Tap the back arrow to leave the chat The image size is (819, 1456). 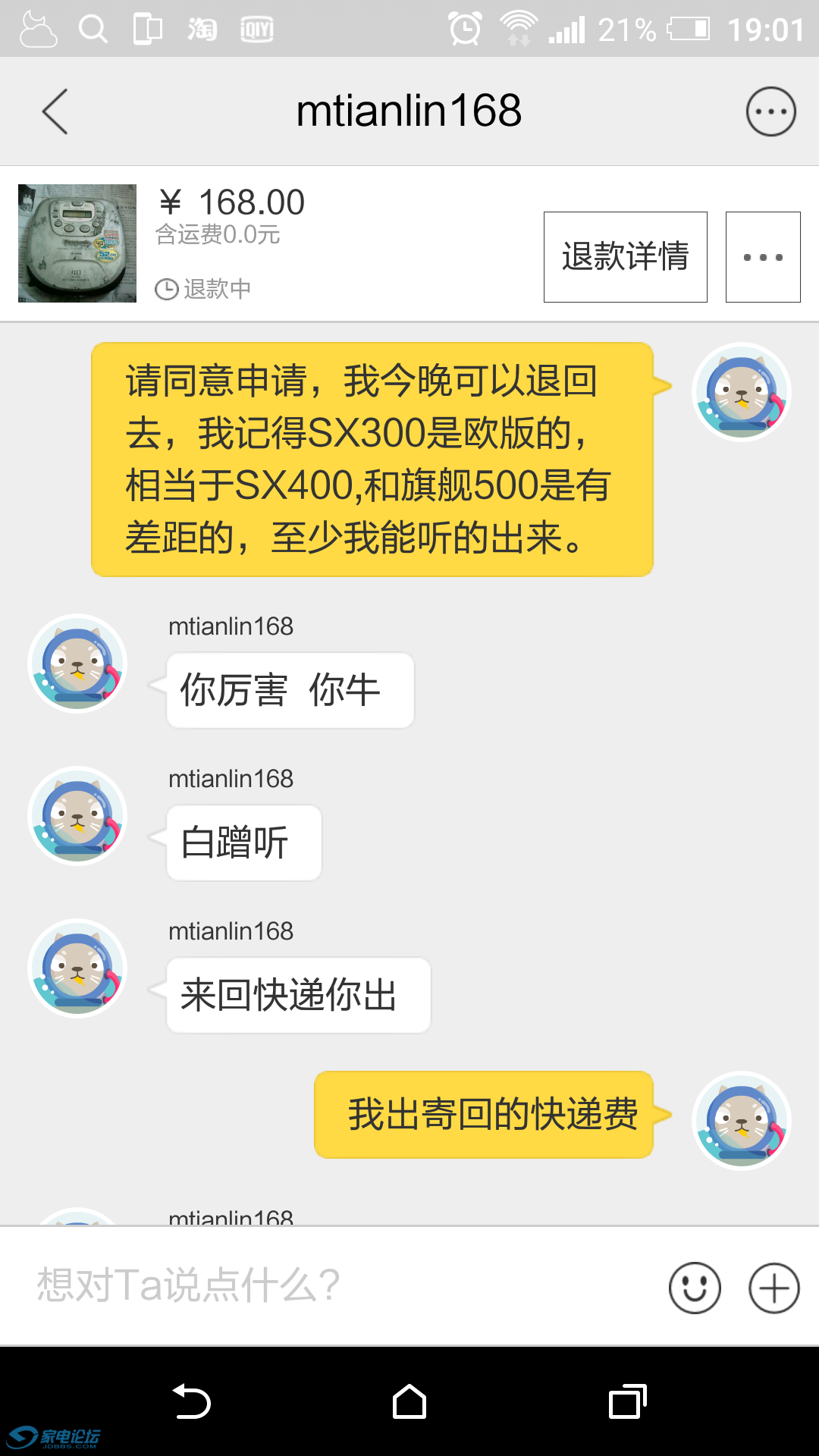(55, 110)
